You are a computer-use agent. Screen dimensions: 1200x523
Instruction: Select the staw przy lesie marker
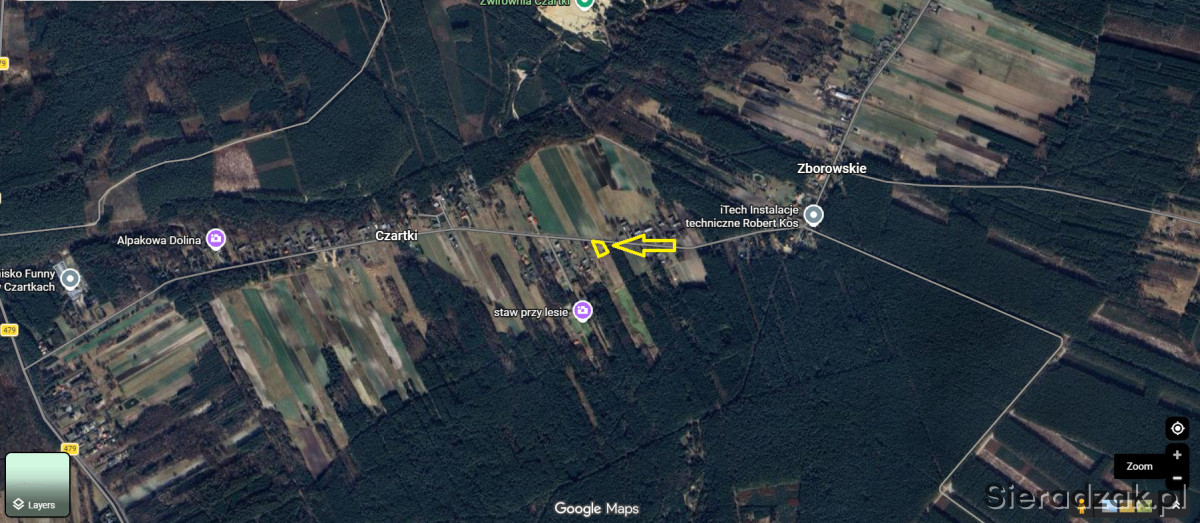pyautogui.click(x=582, y=311)
